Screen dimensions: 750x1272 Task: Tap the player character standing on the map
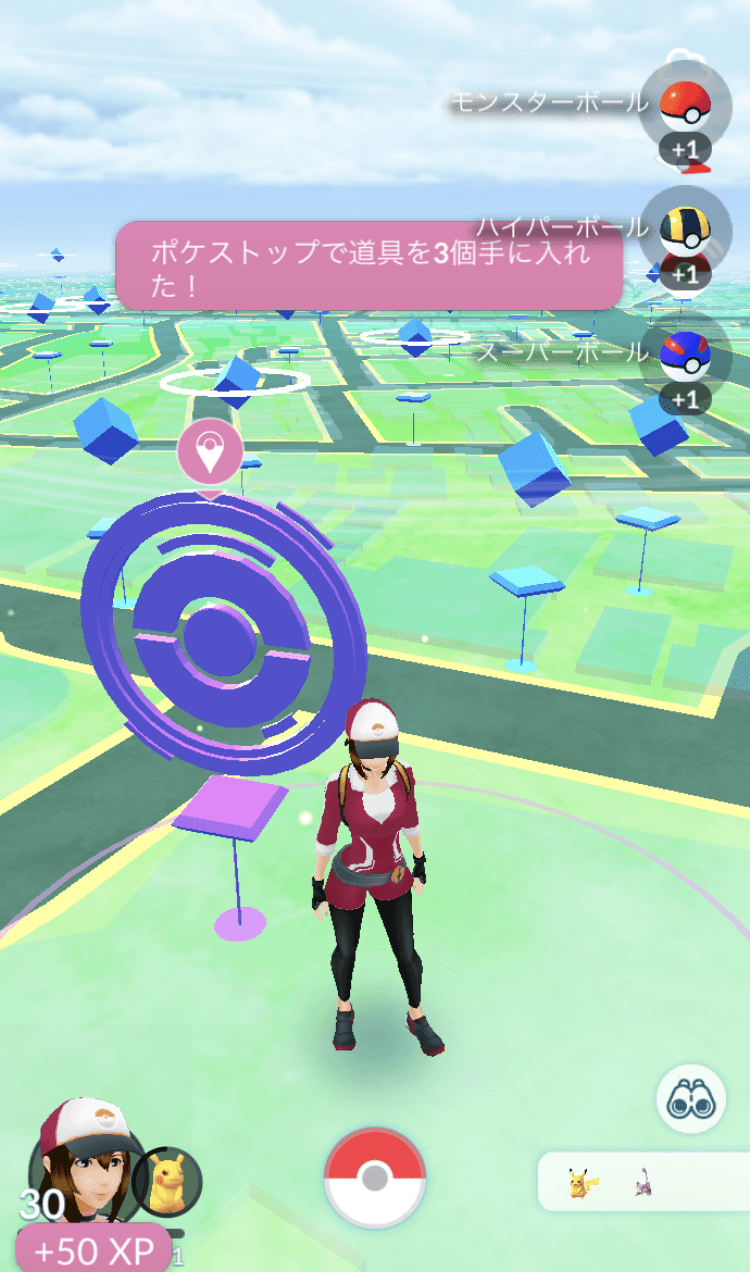[379, 880]
